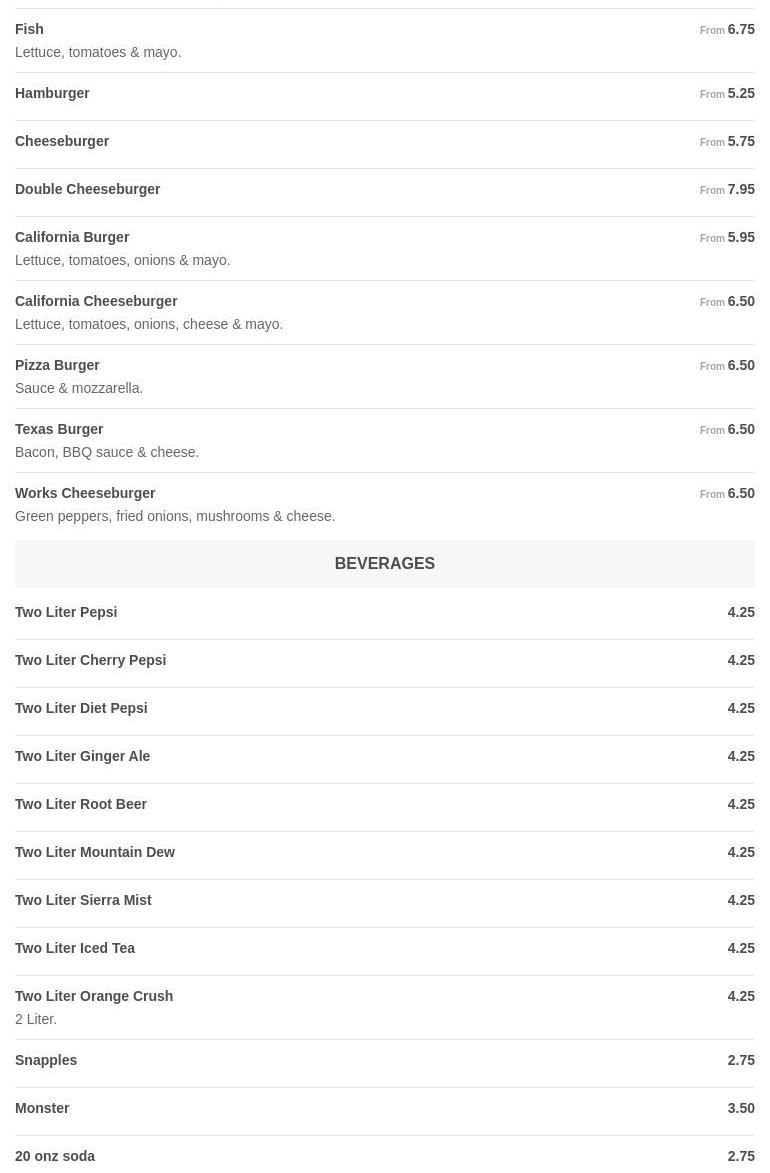770x1173 pixels.
Task: Select California Cheeseburger
Action: (x=96, y=302)
